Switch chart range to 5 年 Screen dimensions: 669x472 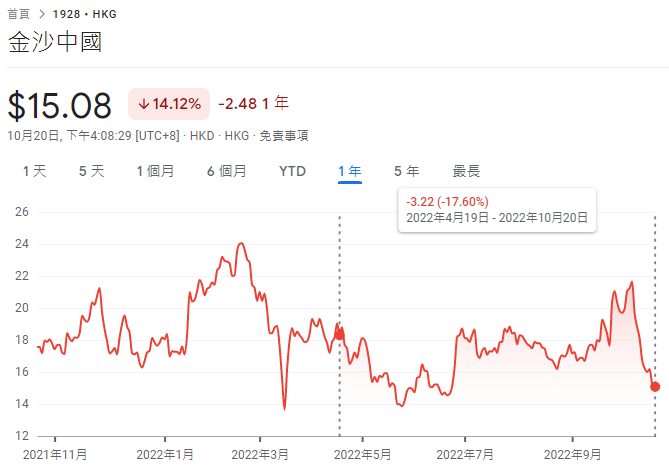407,171
